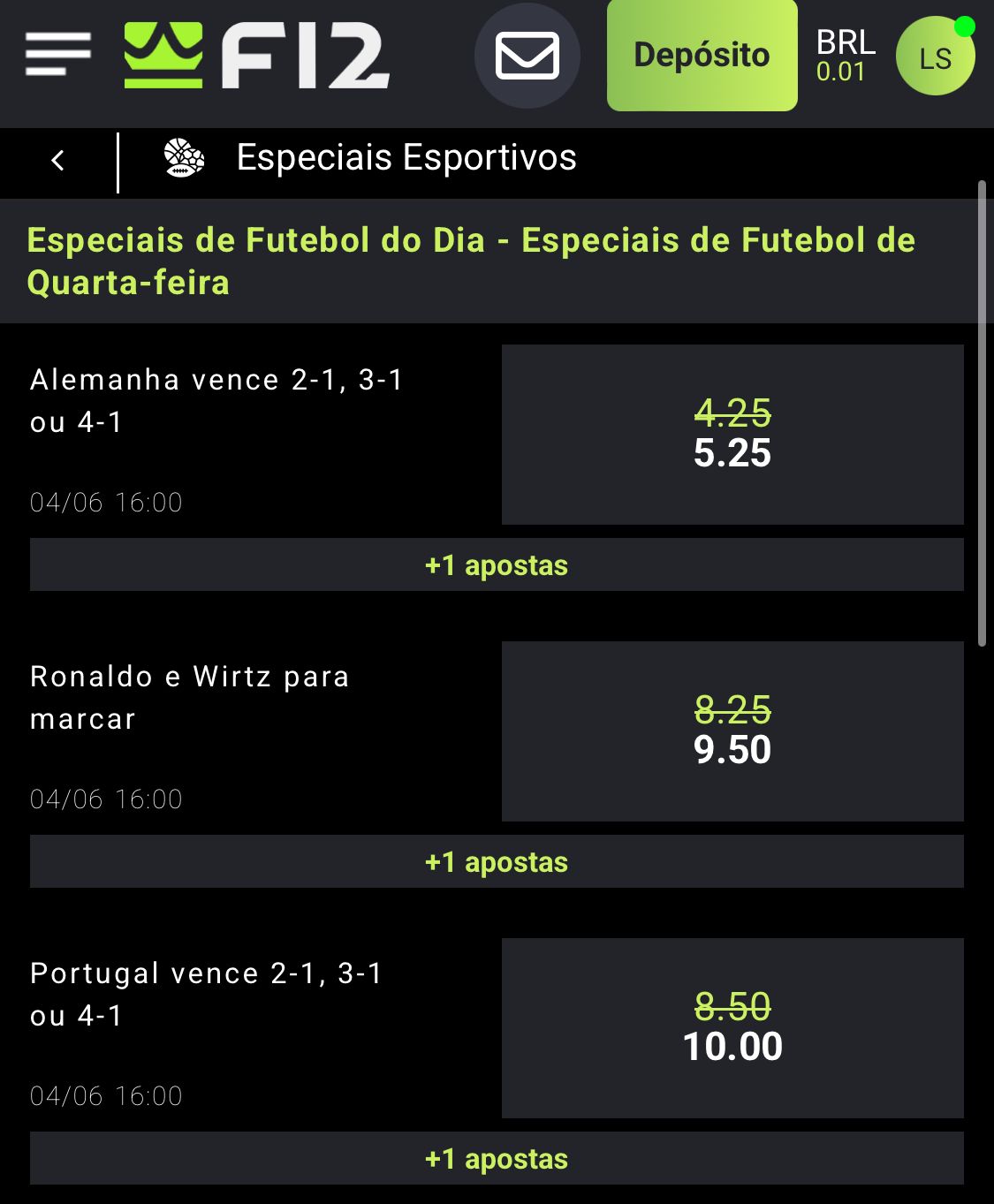Open the LS profile avatar
The height and width of the screenshot is (1204, 994).
tap(937, 57)
